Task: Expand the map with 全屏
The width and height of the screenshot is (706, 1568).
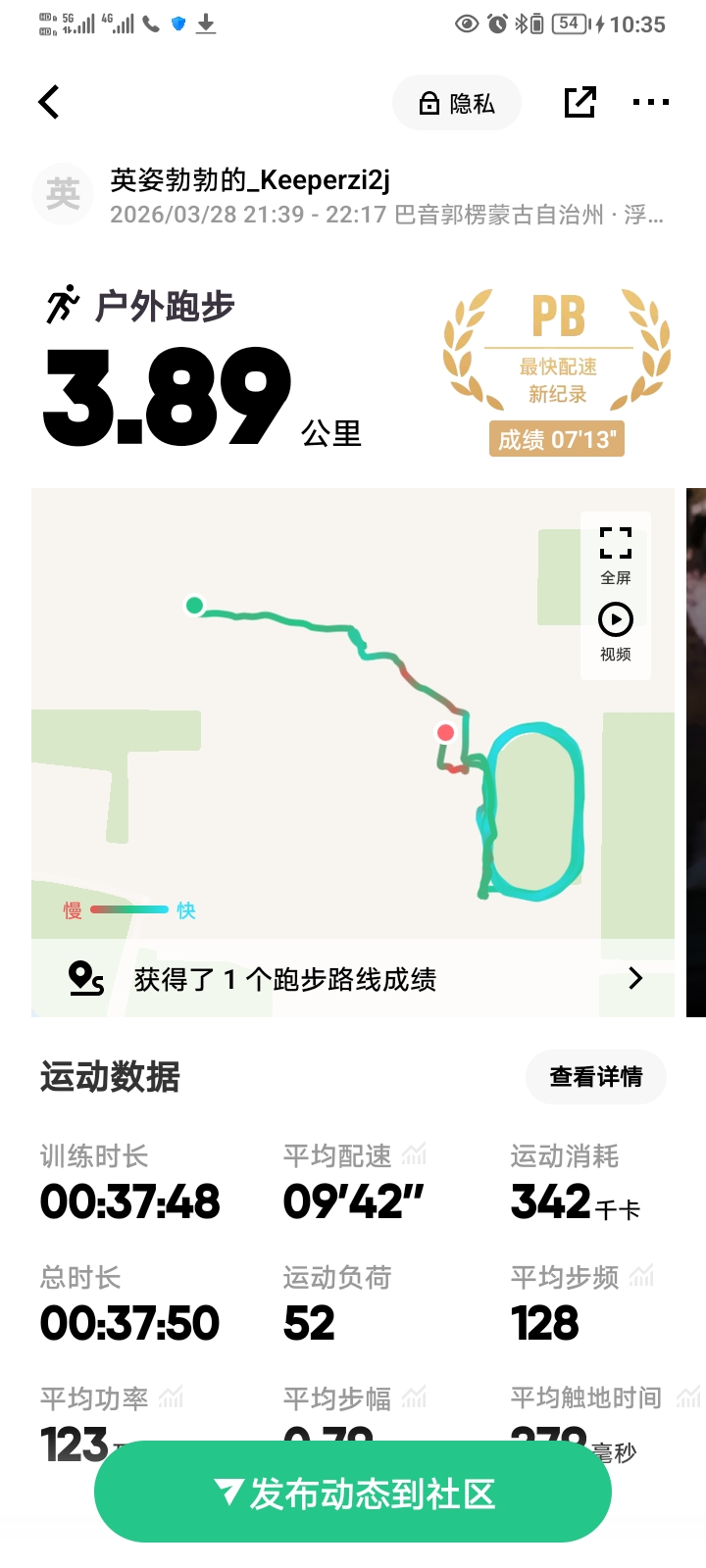Action: (616, 554)
